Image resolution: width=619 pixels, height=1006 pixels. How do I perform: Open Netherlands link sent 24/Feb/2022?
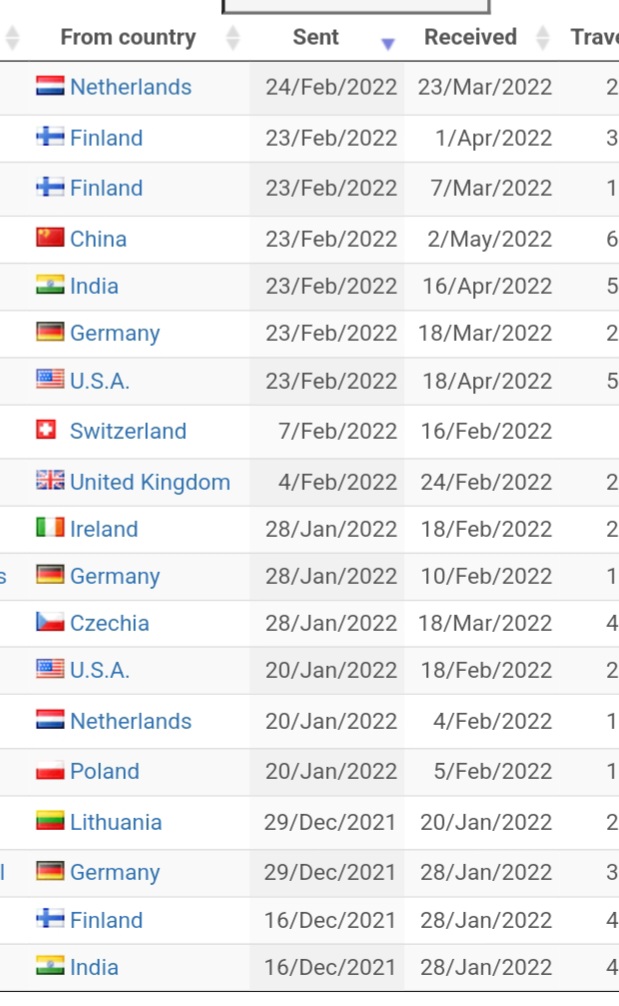pyautogui.click(x=131, y=87)
